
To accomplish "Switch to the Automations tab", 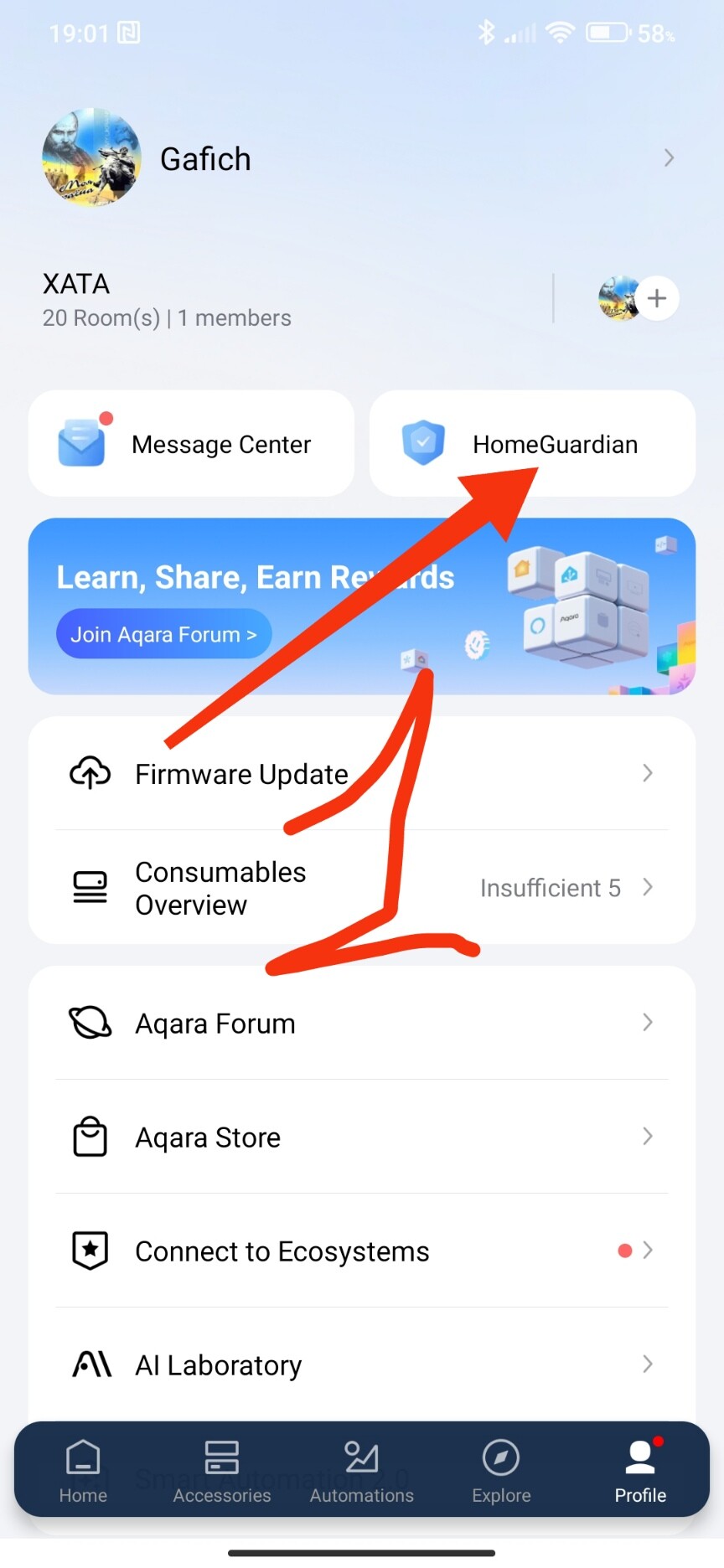I will [x=362, y=1471].
